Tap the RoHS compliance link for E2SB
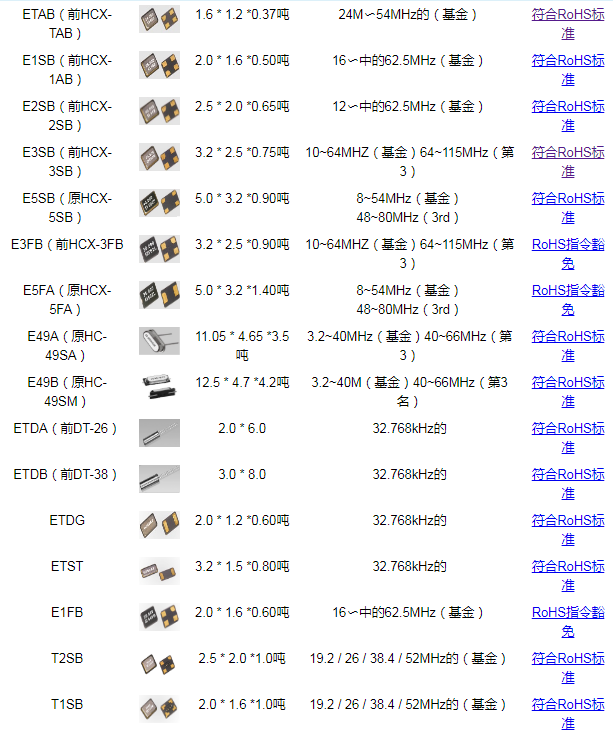Screen dimensions: 613x733 [567, 107]
